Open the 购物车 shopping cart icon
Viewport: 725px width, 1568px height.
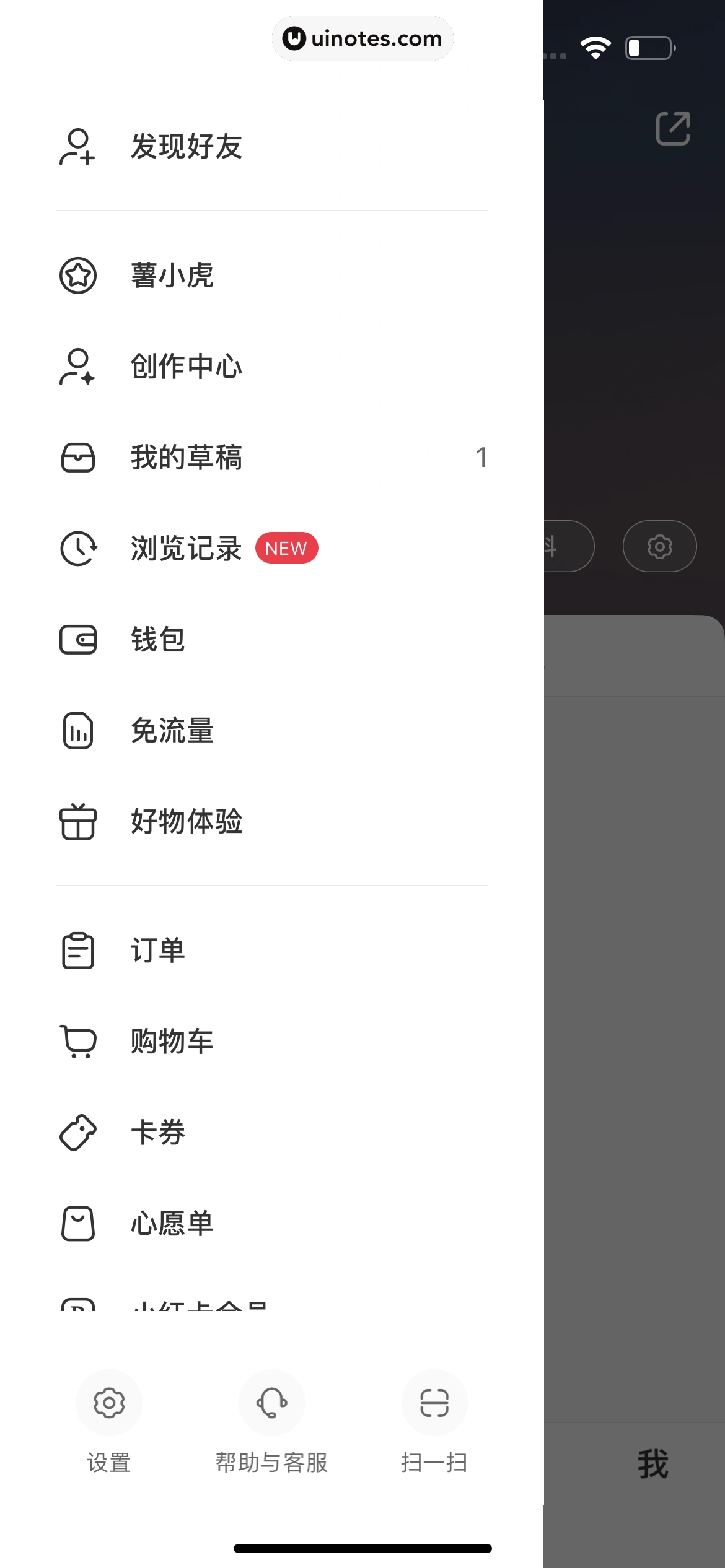78,1040
